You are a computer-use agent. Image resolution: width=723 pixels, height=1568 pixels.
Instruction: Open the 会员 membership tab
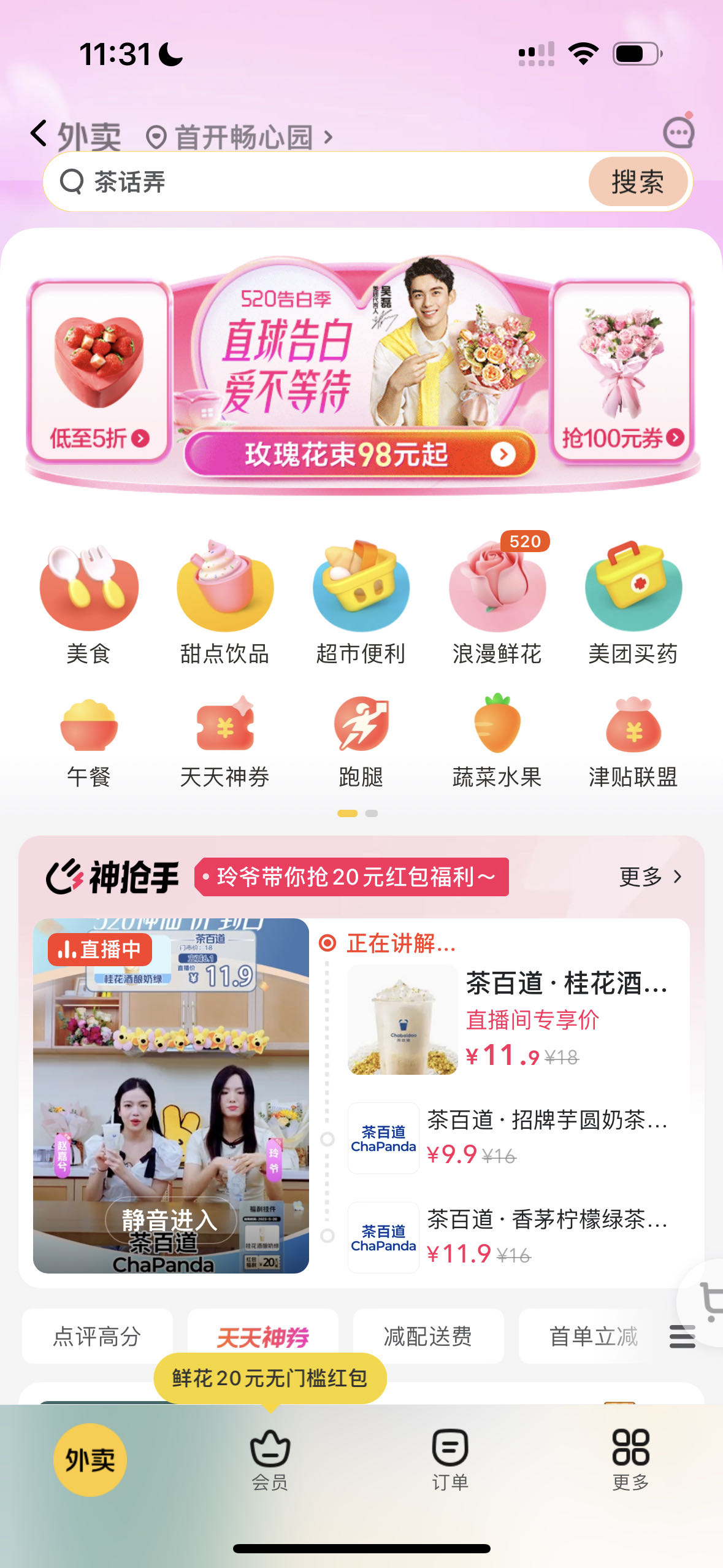click(270, 1459)
